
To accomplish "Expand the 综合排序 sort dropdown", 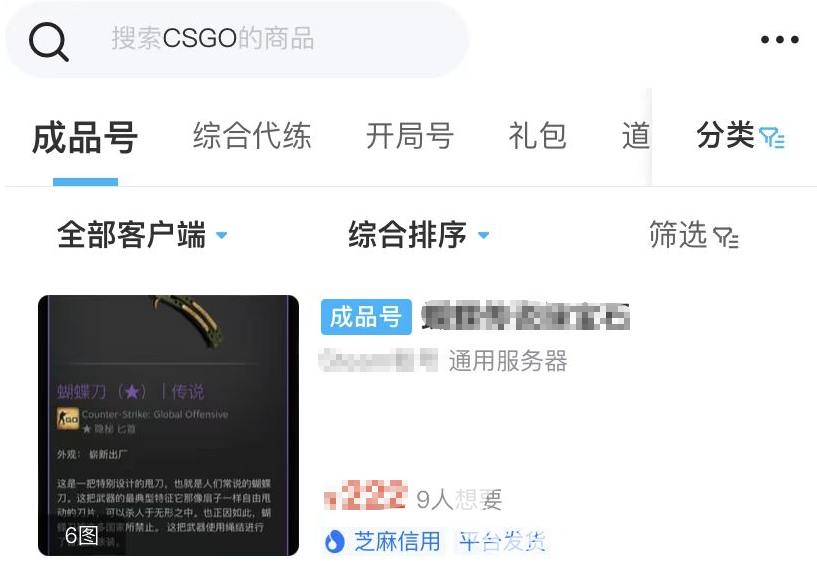I will 419,234.
